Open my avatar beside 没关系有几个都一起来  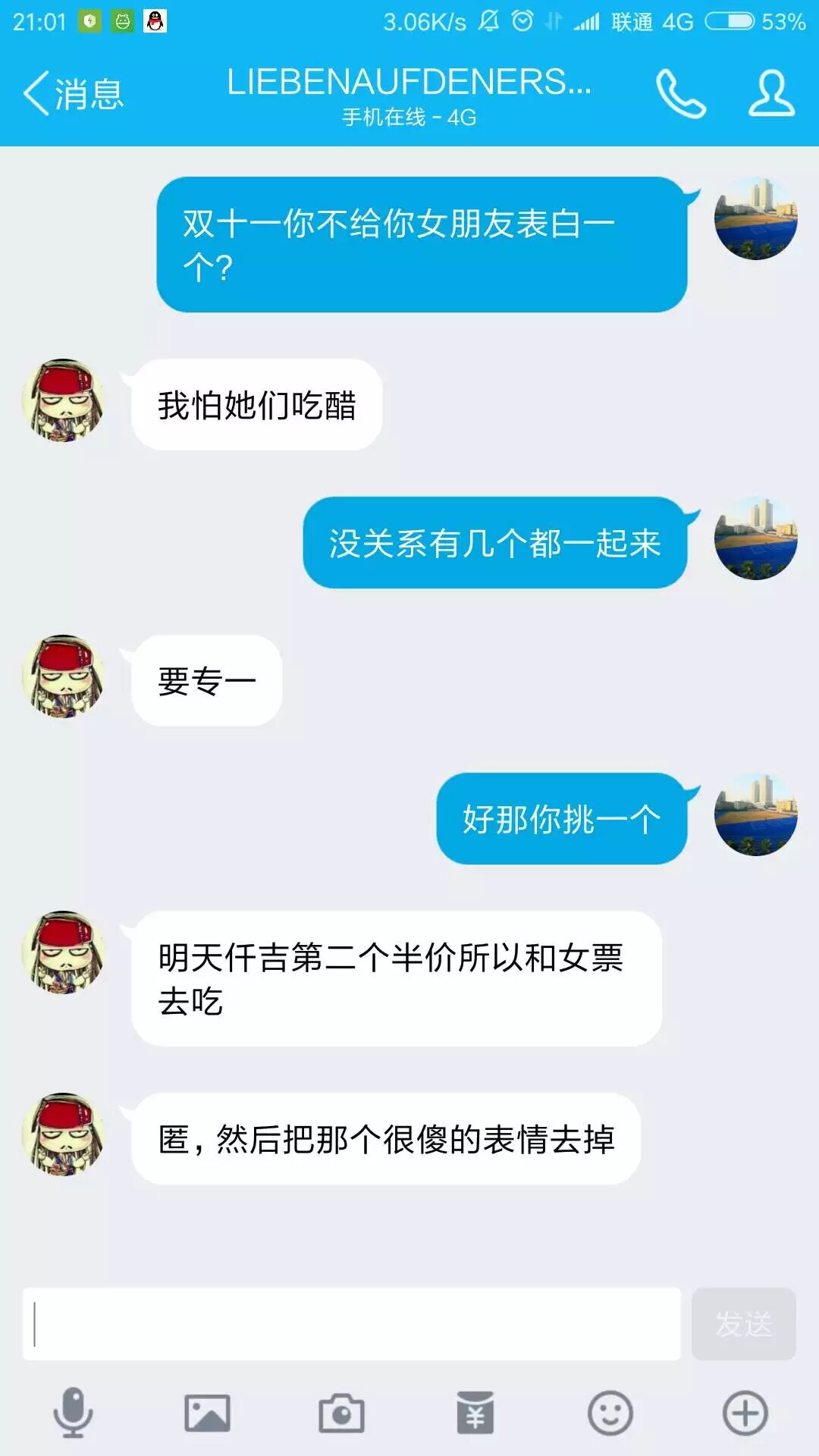755,538
